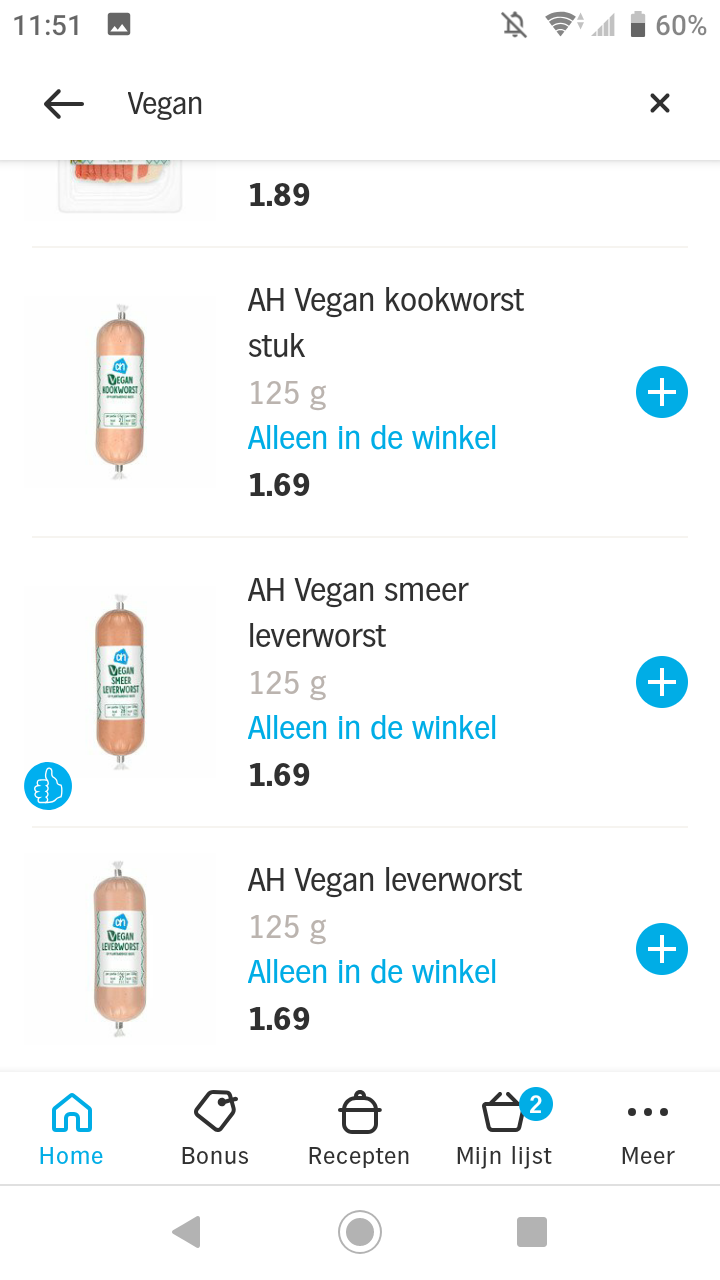
Task: Open recent apps from navigation bar
Action: [x=532, y=1232]
